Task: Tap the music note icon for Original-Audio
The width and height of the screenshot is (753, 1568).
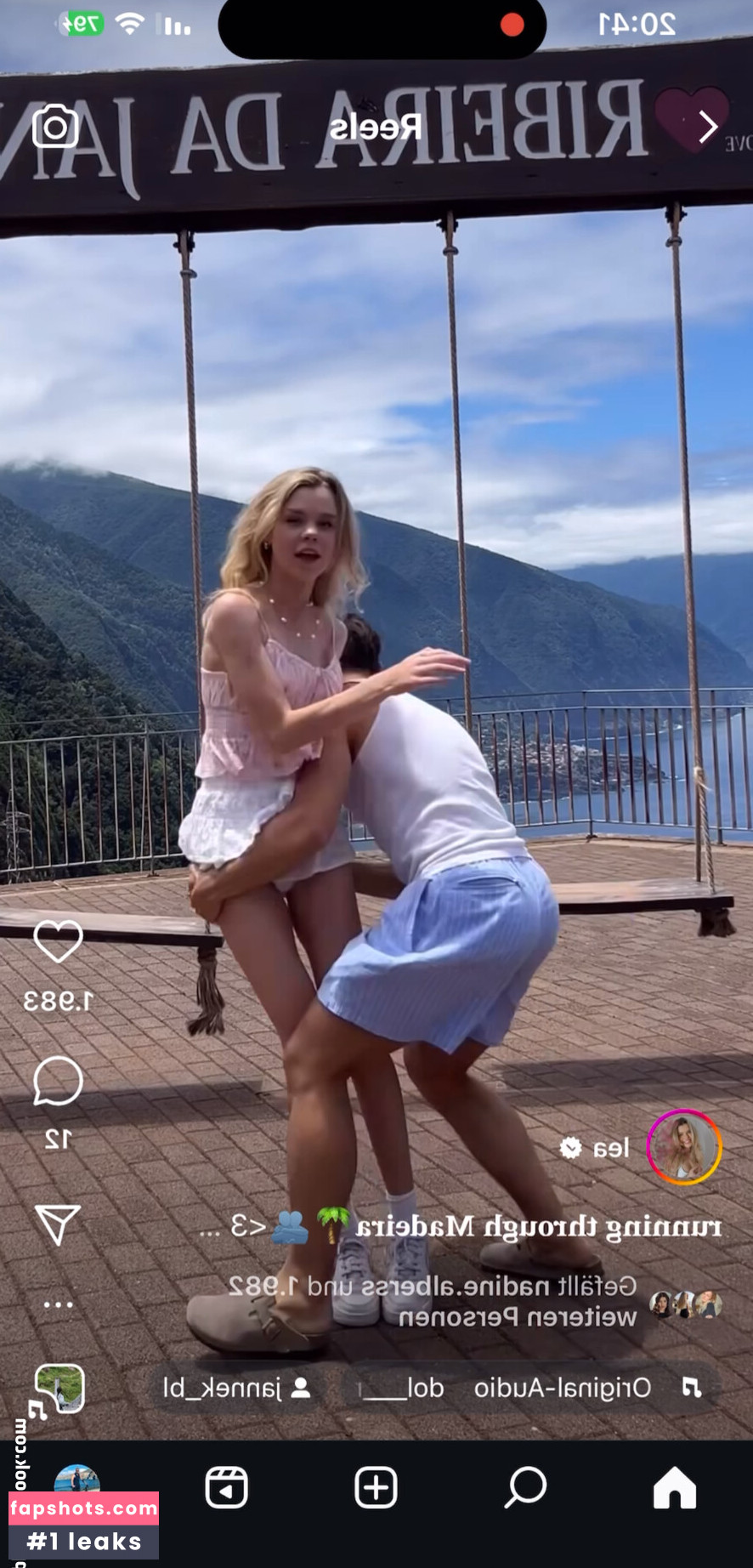Action: coord(691,1387)
